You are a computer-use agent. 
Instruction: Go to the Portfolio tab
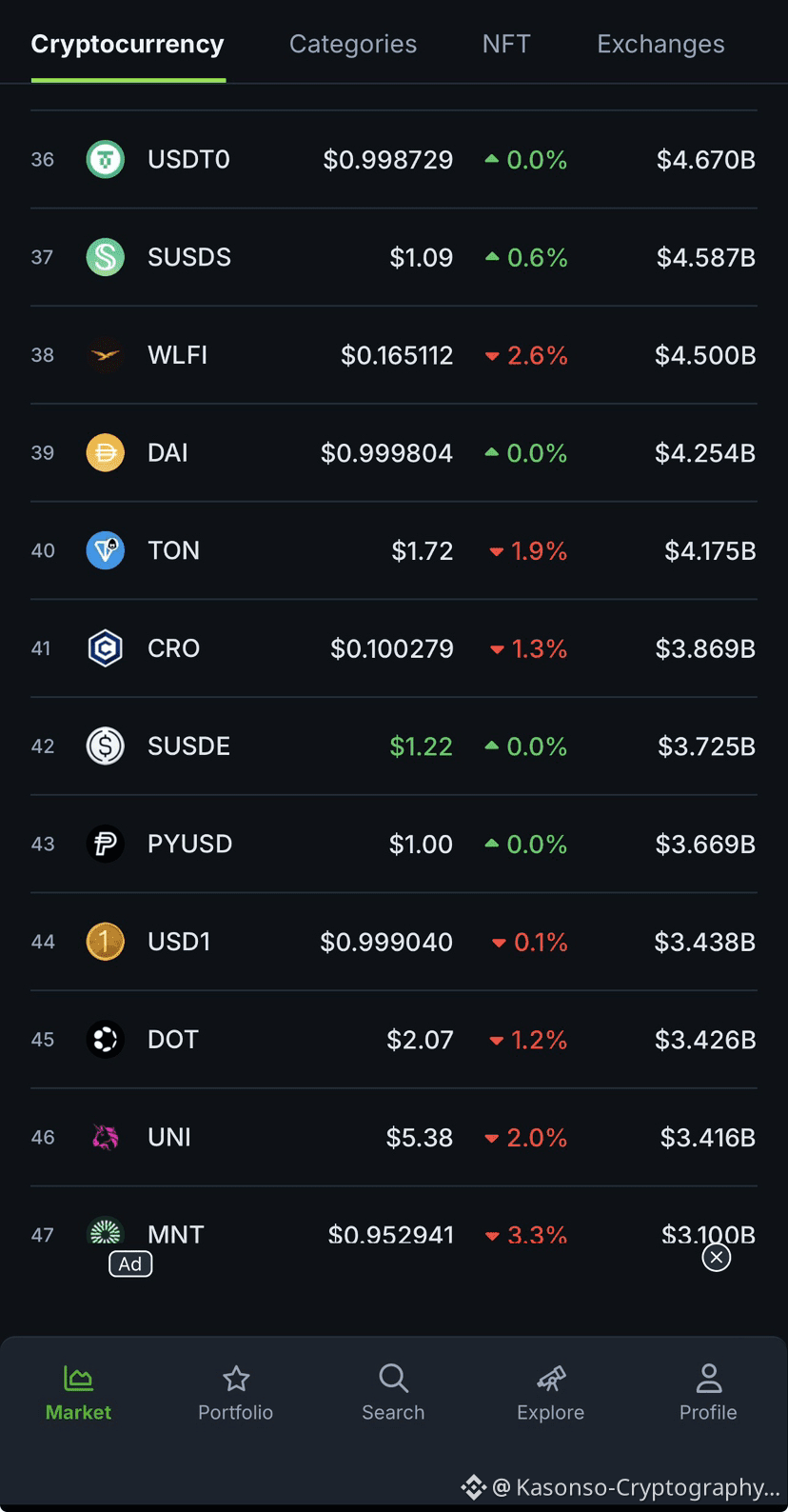pos(235,1392)
